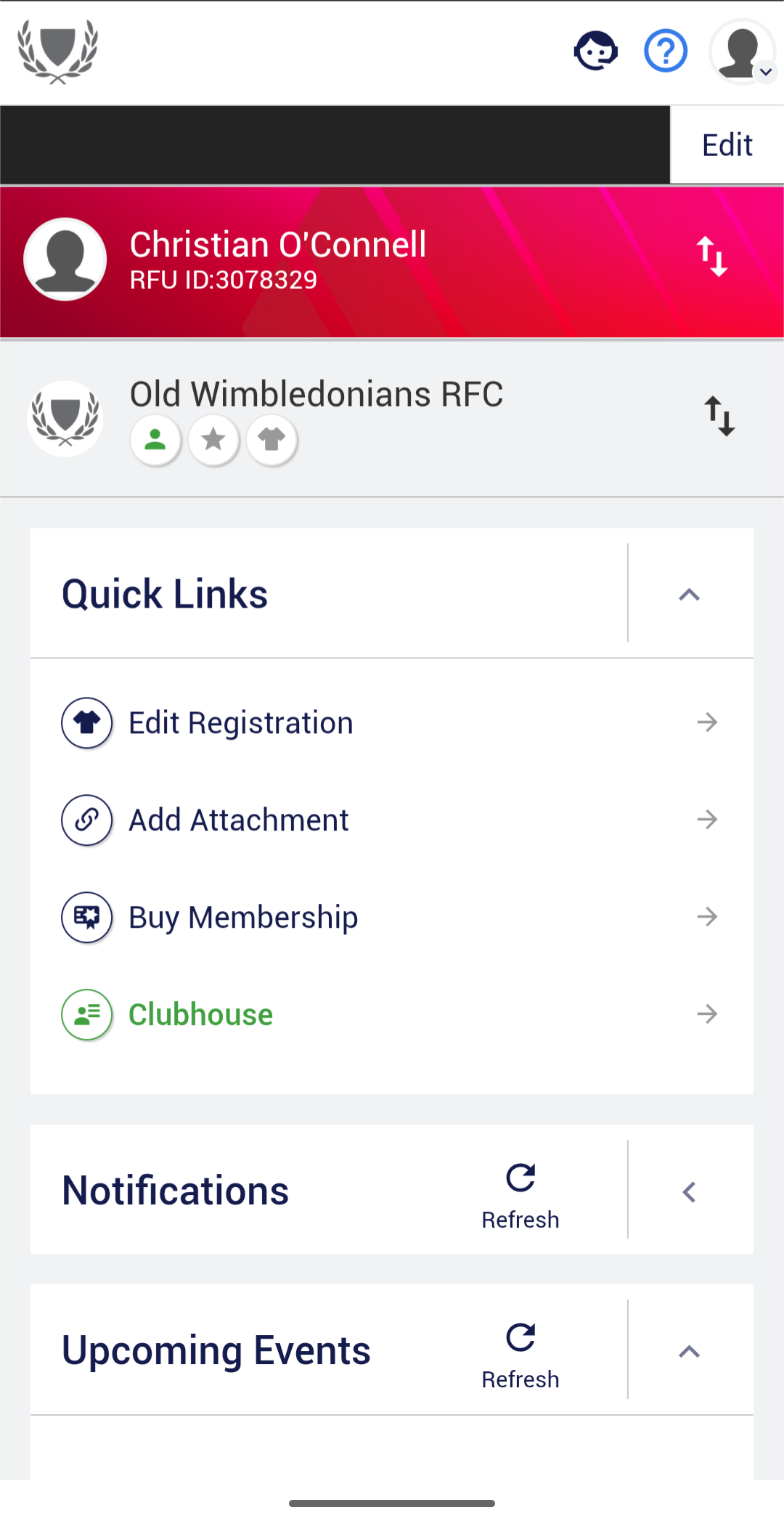Tap the star role badge

[x=213, y=440]
